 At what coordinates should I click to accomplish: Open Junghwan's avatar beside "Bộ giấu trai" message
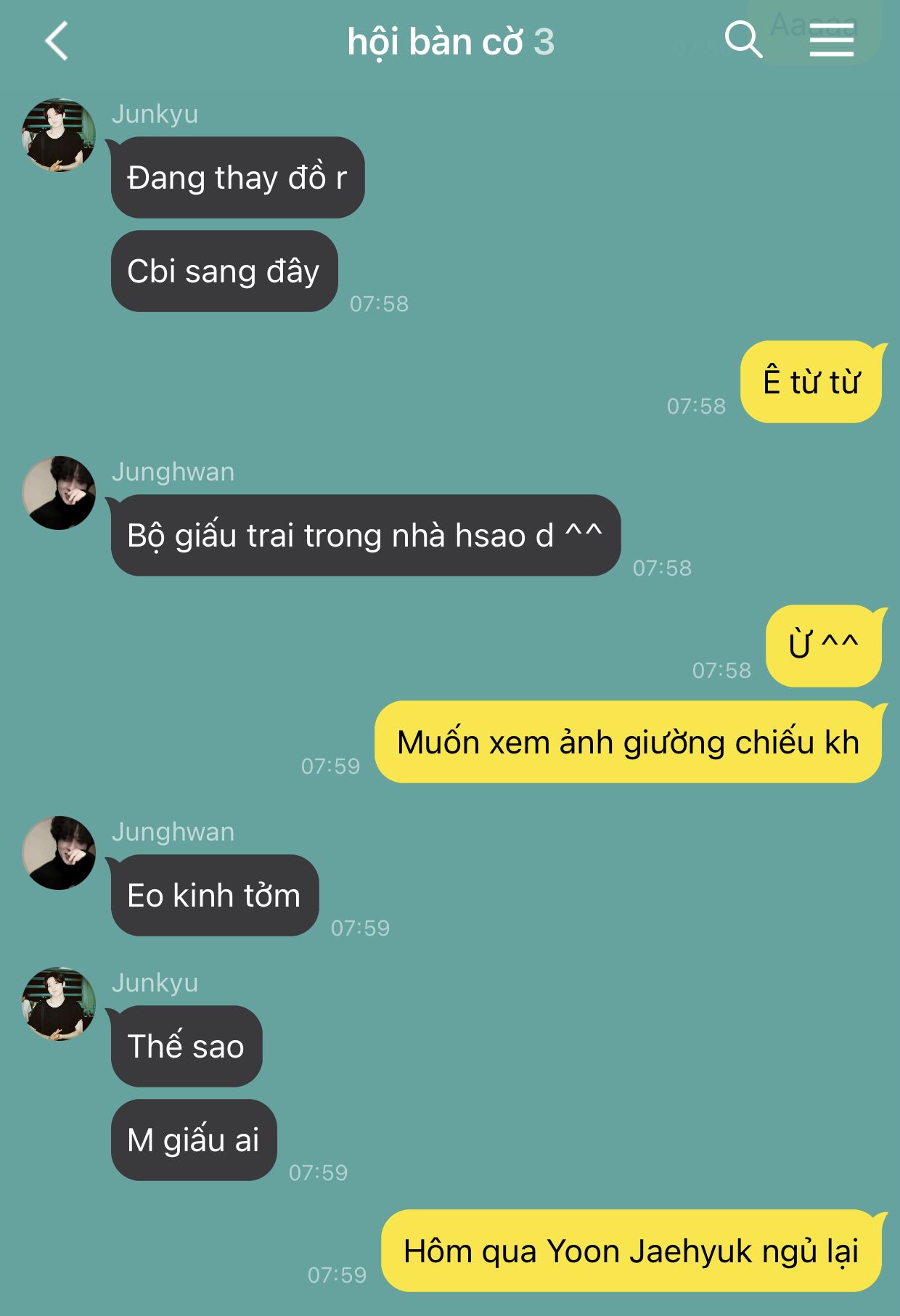click(x=59, y=493)
